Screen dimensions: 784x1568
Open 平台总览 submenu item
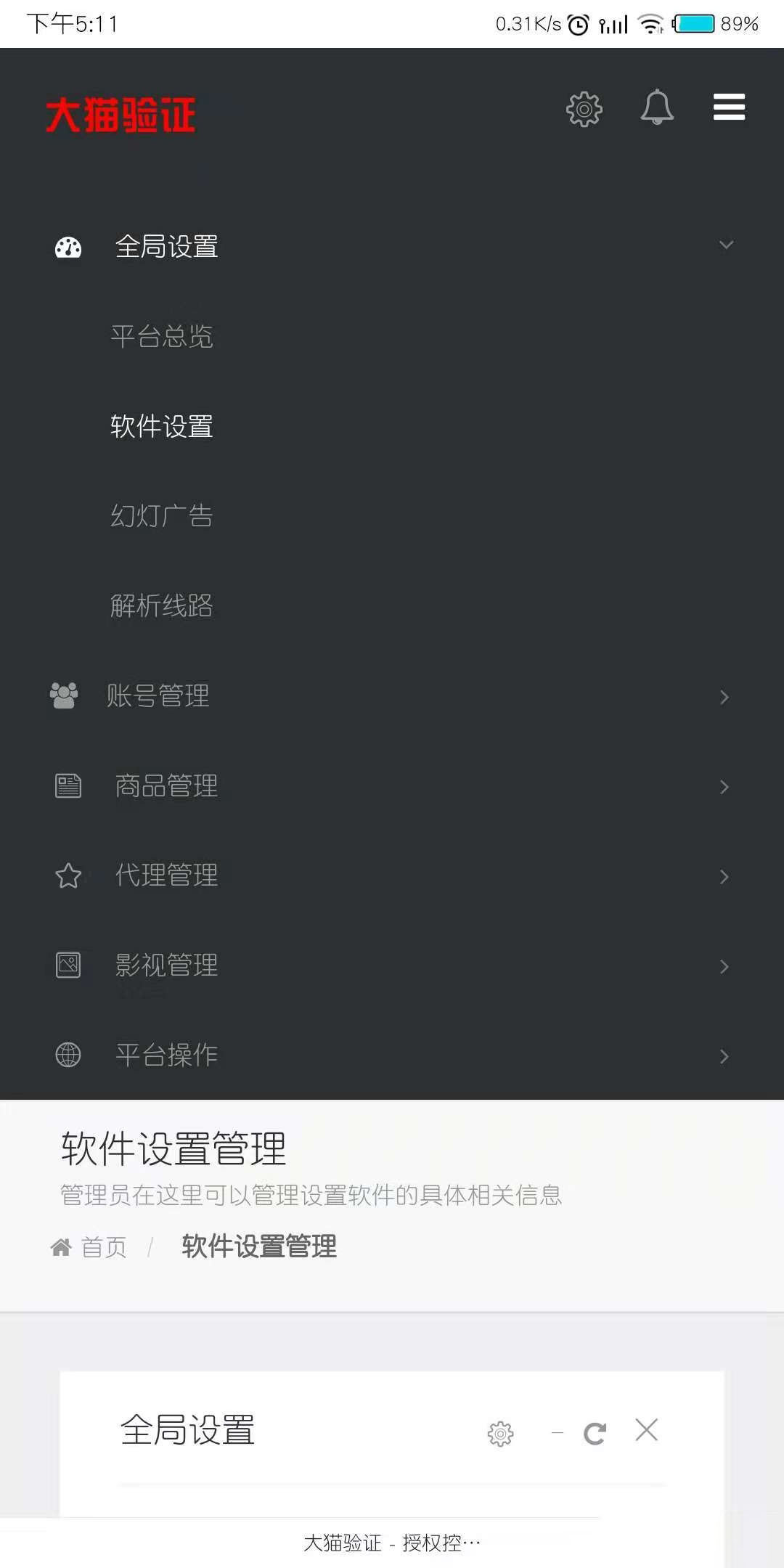click(x=161, y=336)
